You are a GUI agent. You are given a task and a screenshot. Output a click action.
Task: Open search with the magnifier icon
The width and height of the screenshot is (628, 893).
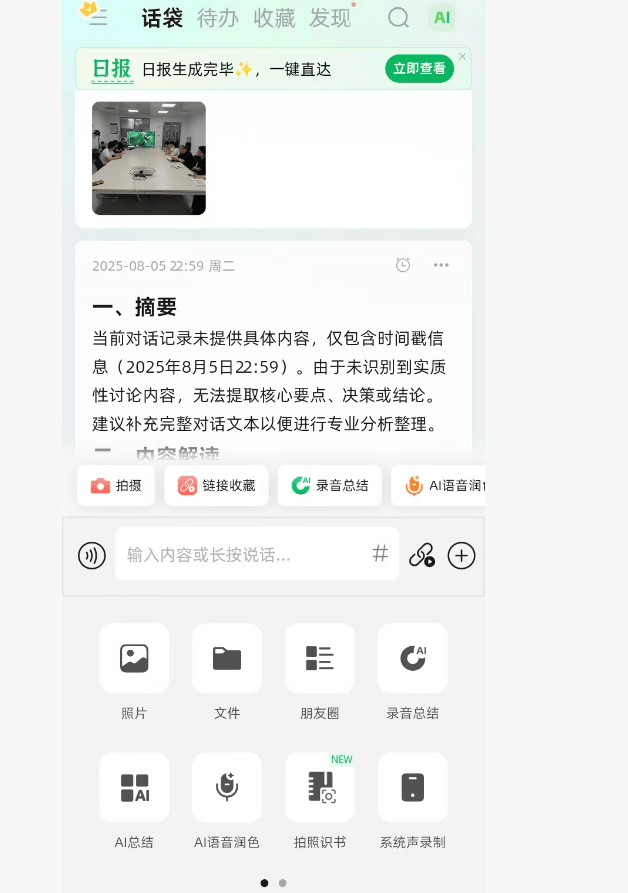coord(398,18)
